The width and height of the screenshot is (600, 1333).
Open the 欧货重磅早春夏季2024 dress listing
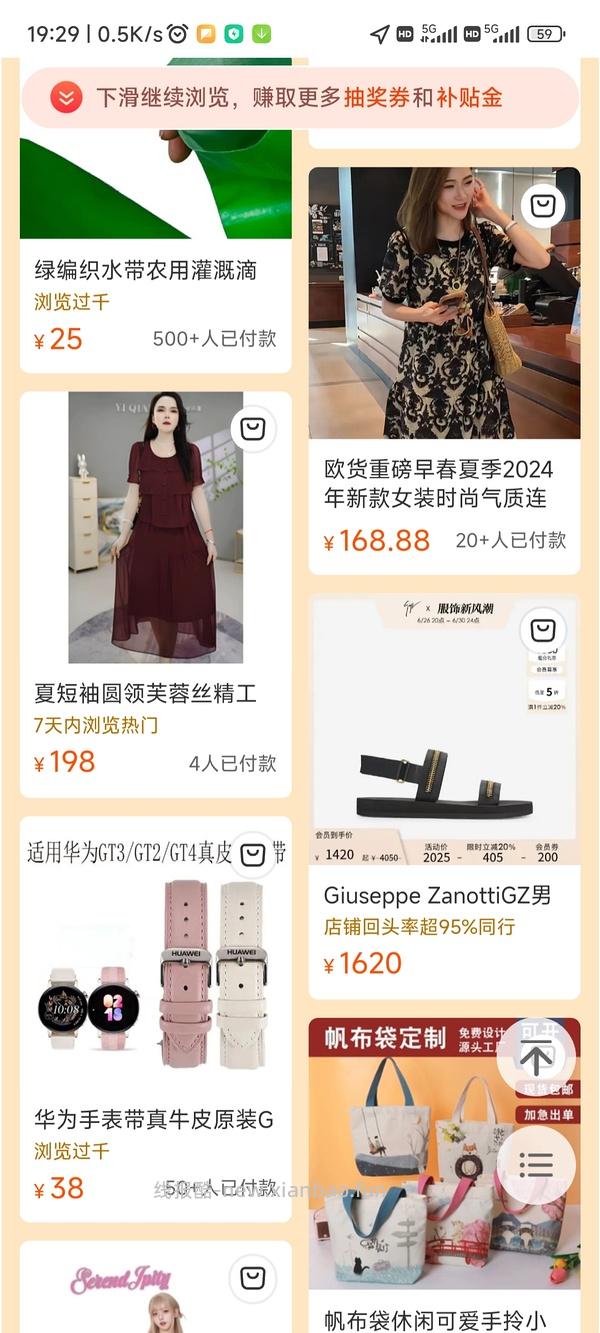pos(444,370)
